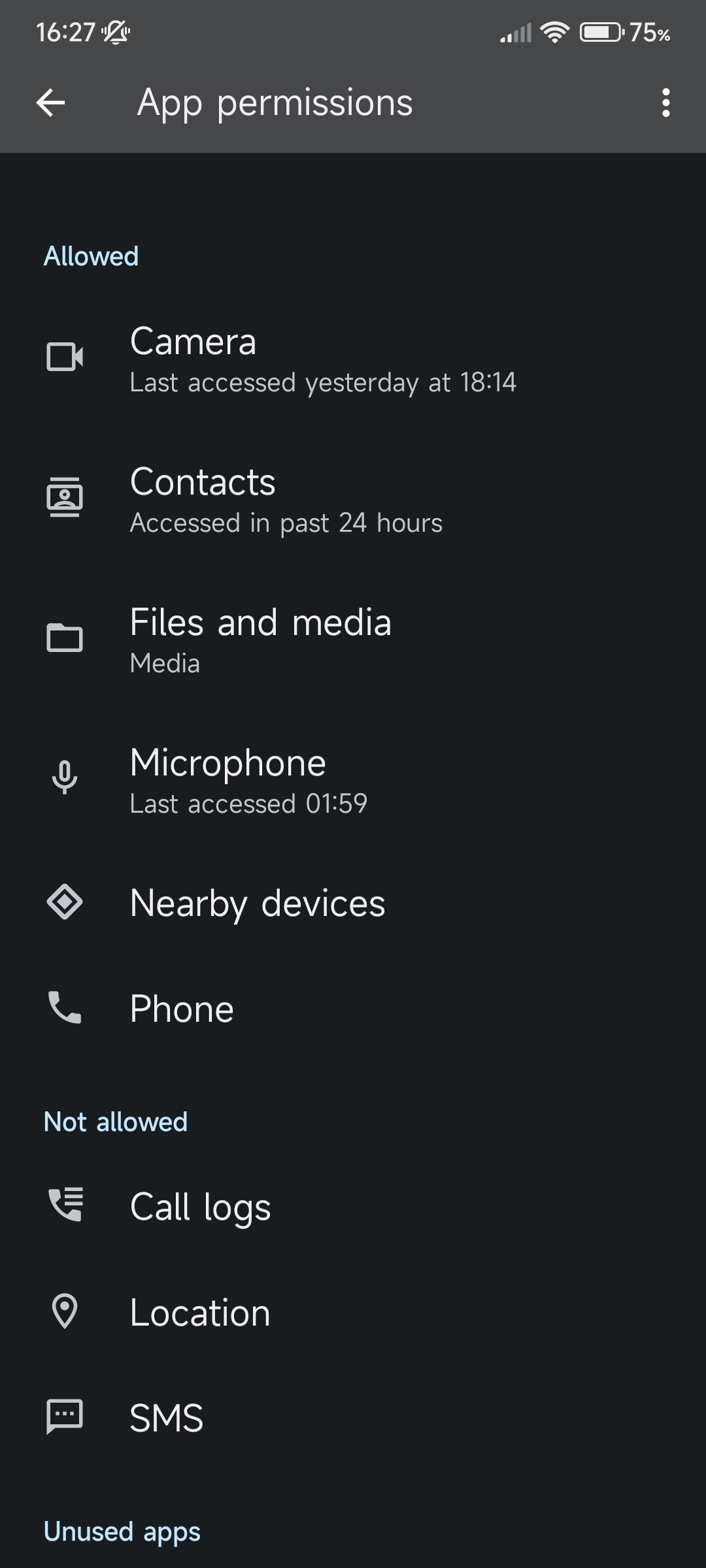The width and height of the screenshot is (706, 1568).
Task: Open the Phone permission
Action: [x=353, y=1008]
